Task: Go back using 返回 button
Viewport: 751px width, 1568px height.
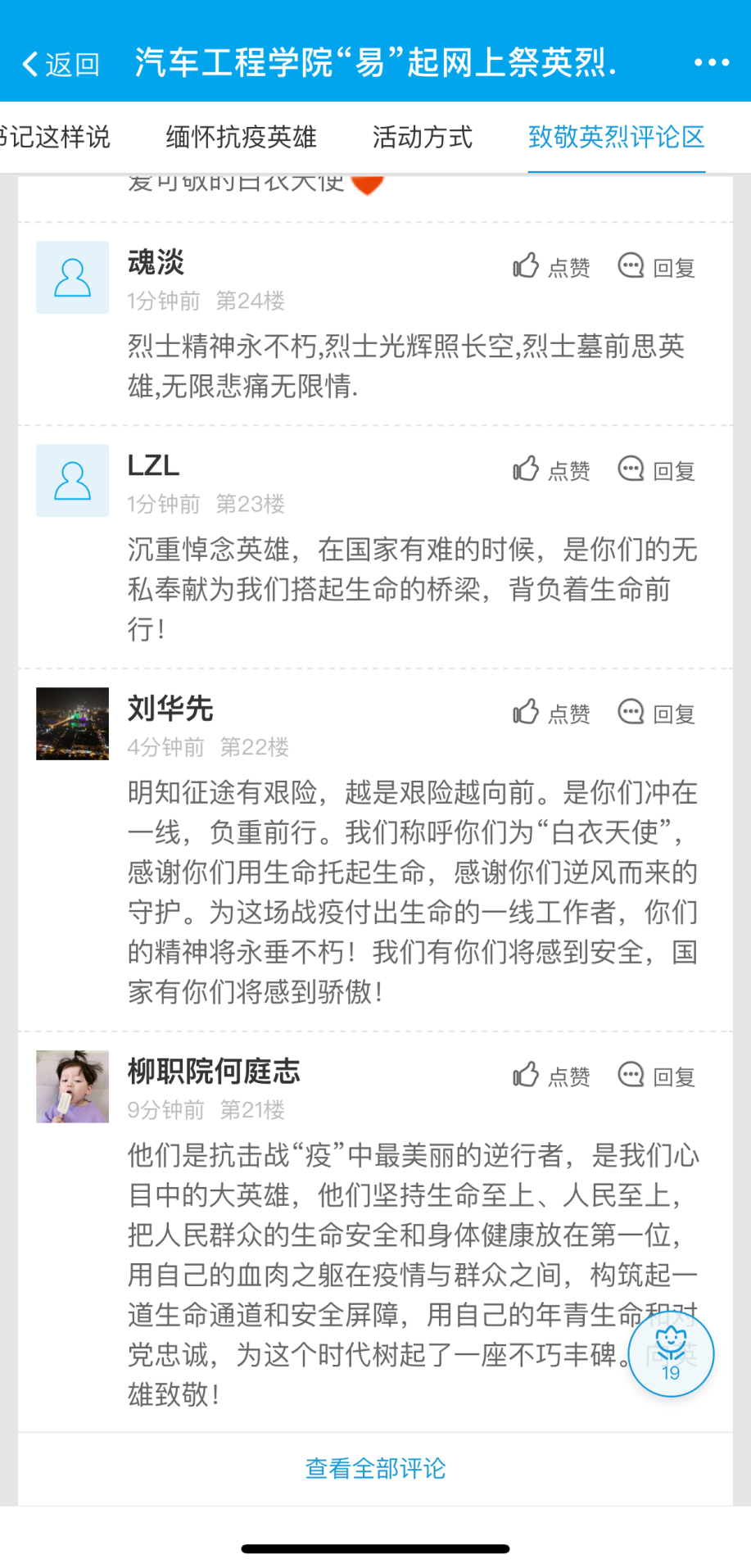Action: (x=61, y=64)
